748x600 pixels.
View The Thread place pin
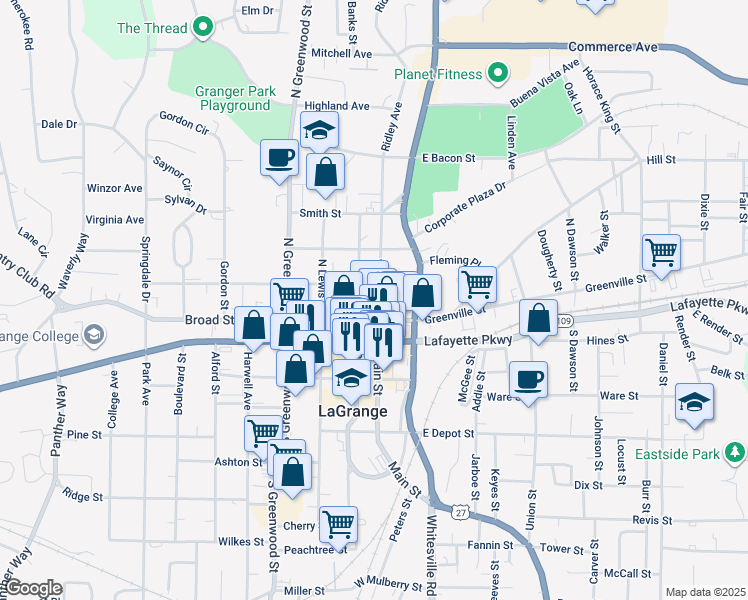pos(203,28)
